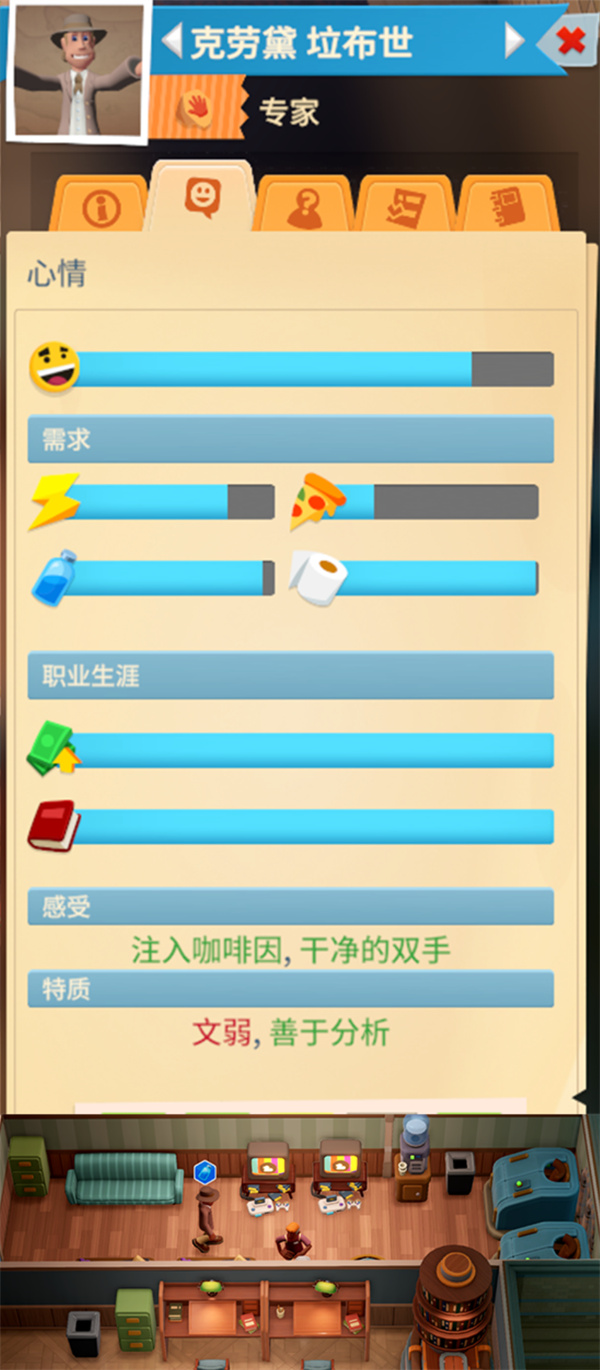Close the staff panel with red X
This screenshot has height=1370, width=600.
[x=571, y=41]
